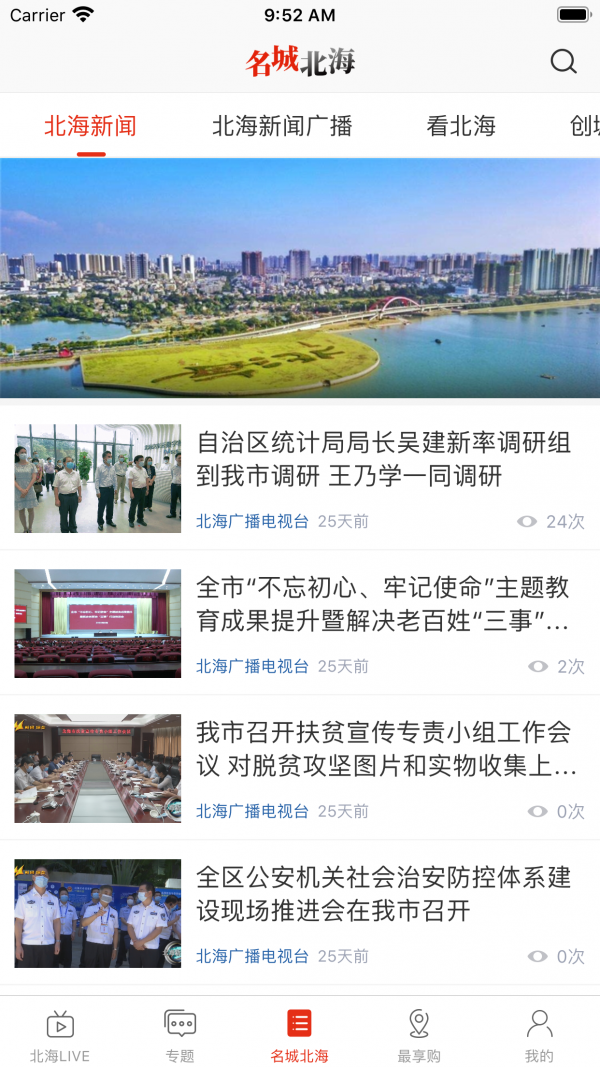
Task: Open the city skyline banner
Action: tap(300, 277)
